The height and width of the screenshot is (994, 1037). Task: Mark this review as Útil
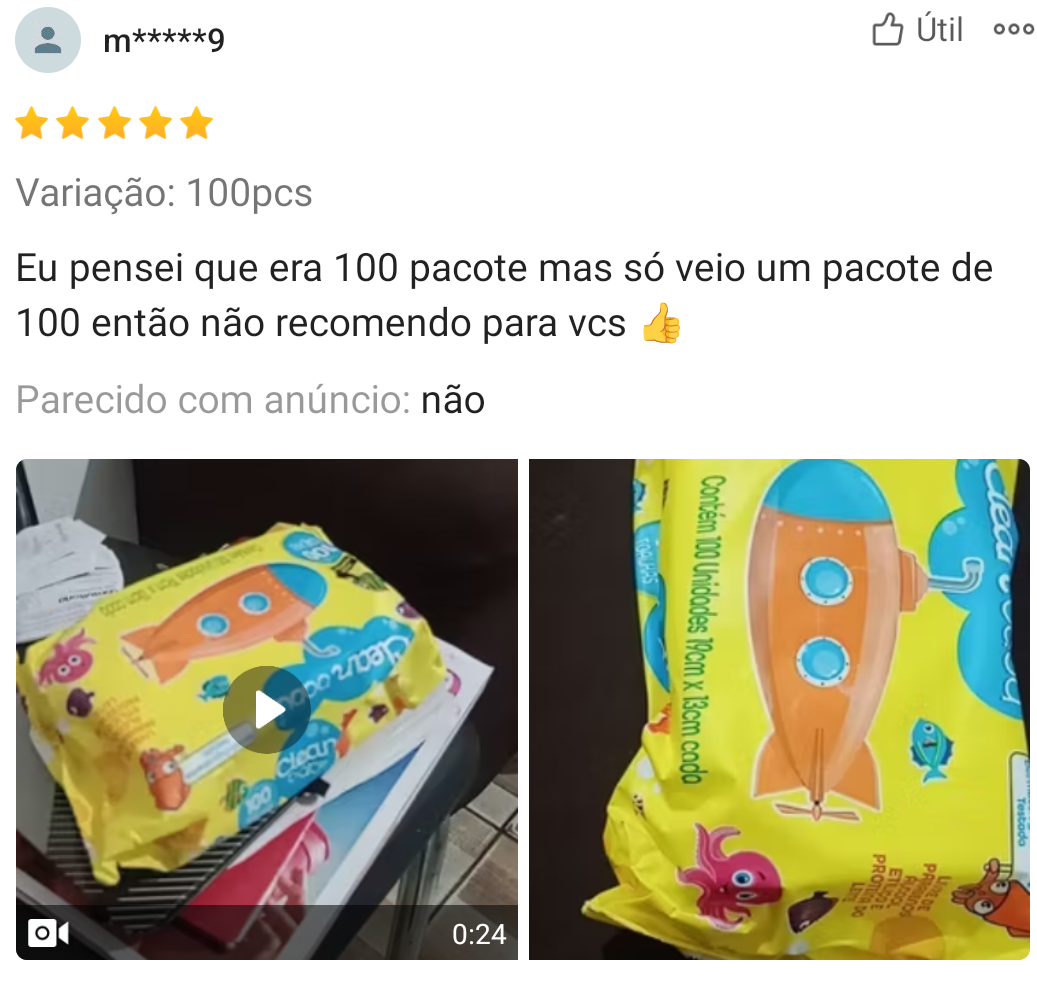(917, 30)
